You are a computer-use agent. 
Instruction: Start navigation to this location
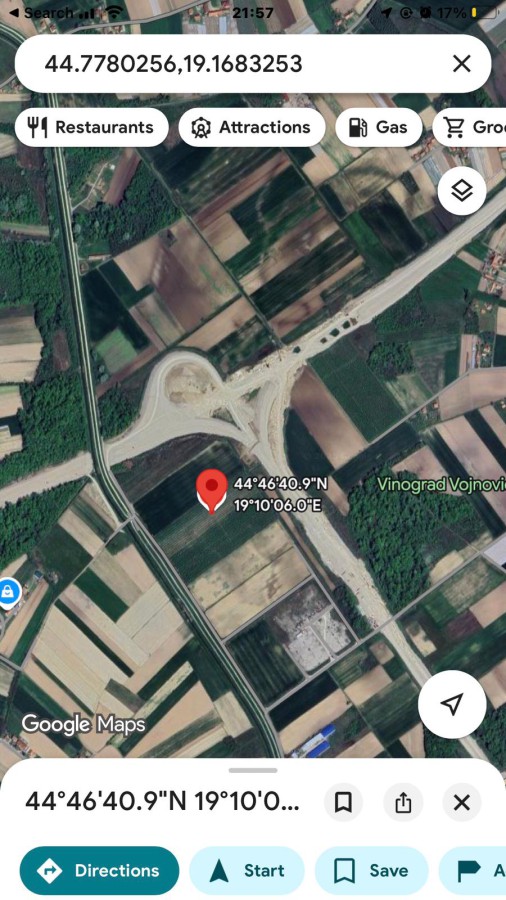pyautogui.click(x=247, y=870)
